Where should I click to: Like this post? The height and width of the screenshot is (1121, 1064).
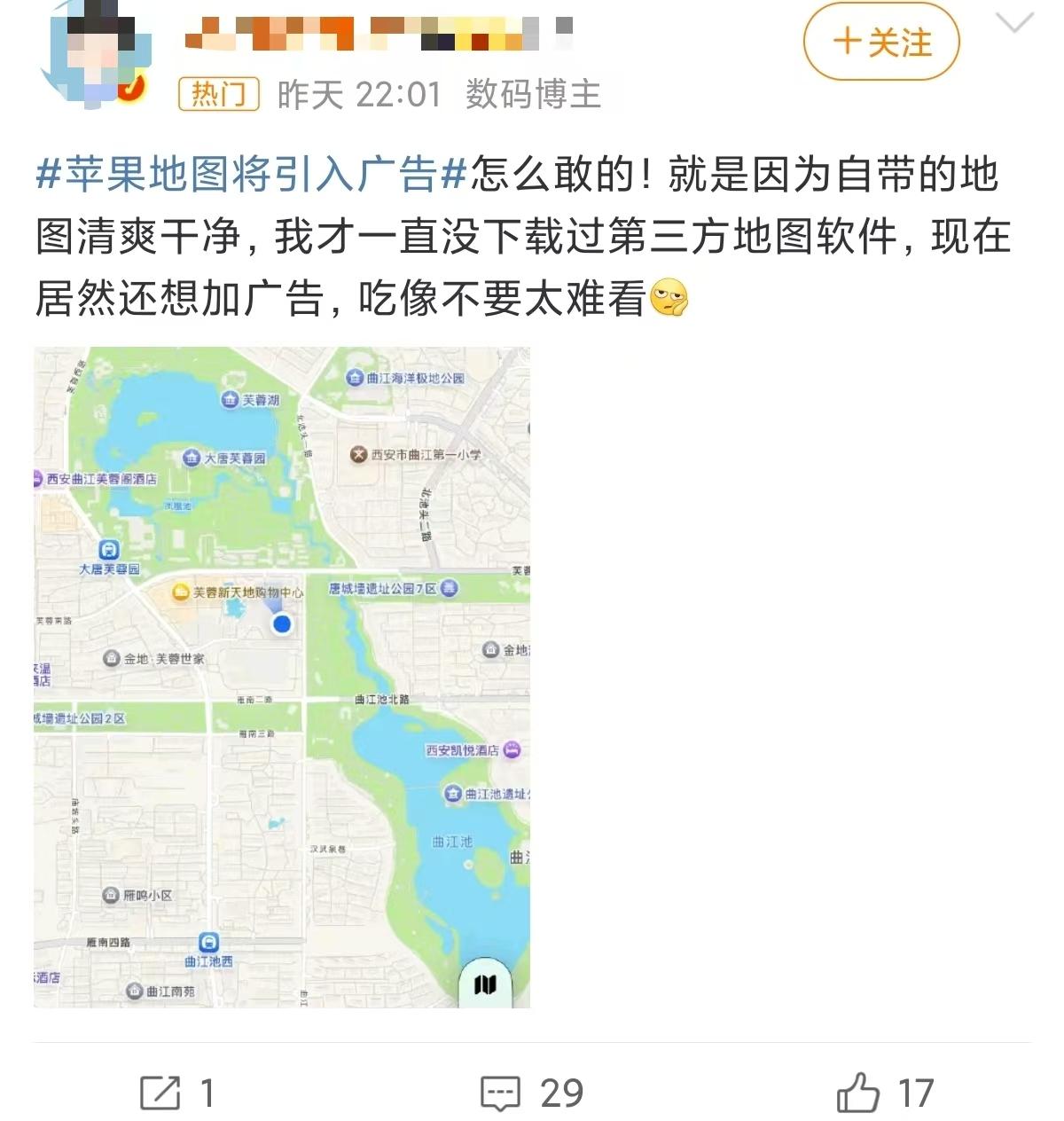pyautogui.click(x=884, y=1093)
